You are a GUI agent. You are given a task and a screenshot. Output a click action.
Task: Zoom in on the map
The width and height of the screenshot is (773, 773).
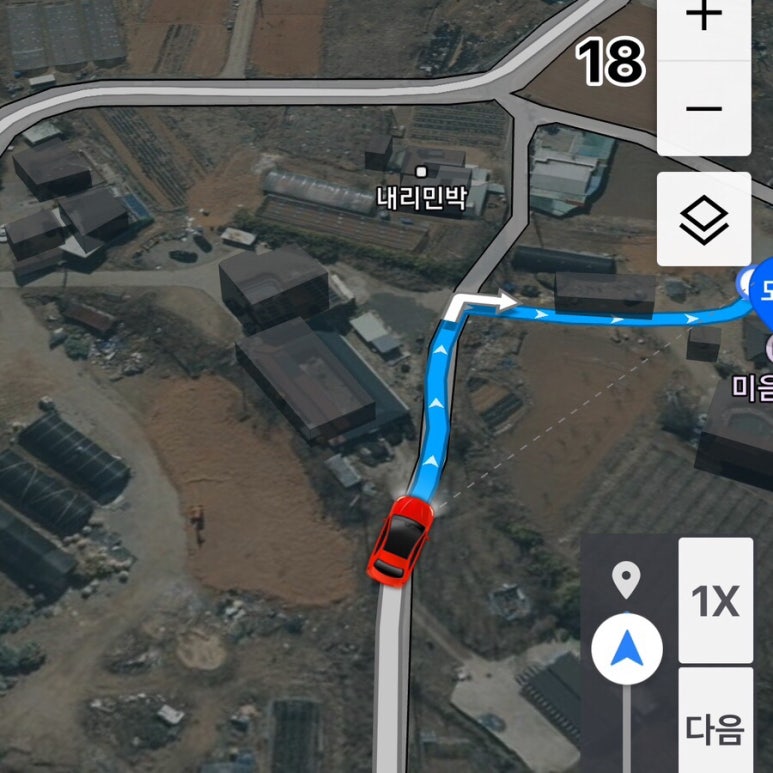[704, 18]
